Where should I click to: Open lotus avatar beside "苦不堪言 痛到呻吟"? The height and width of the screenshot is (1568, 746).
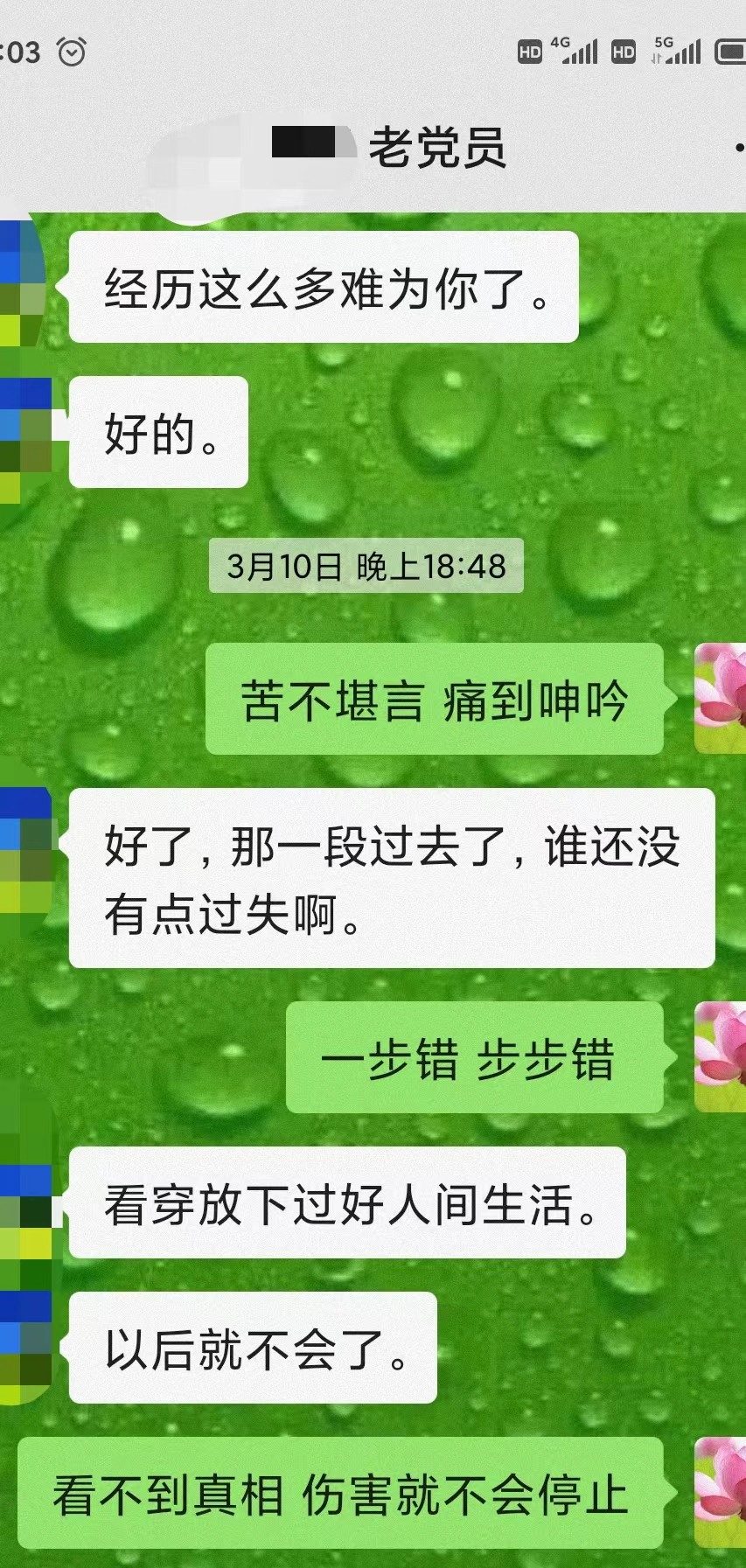720,698
